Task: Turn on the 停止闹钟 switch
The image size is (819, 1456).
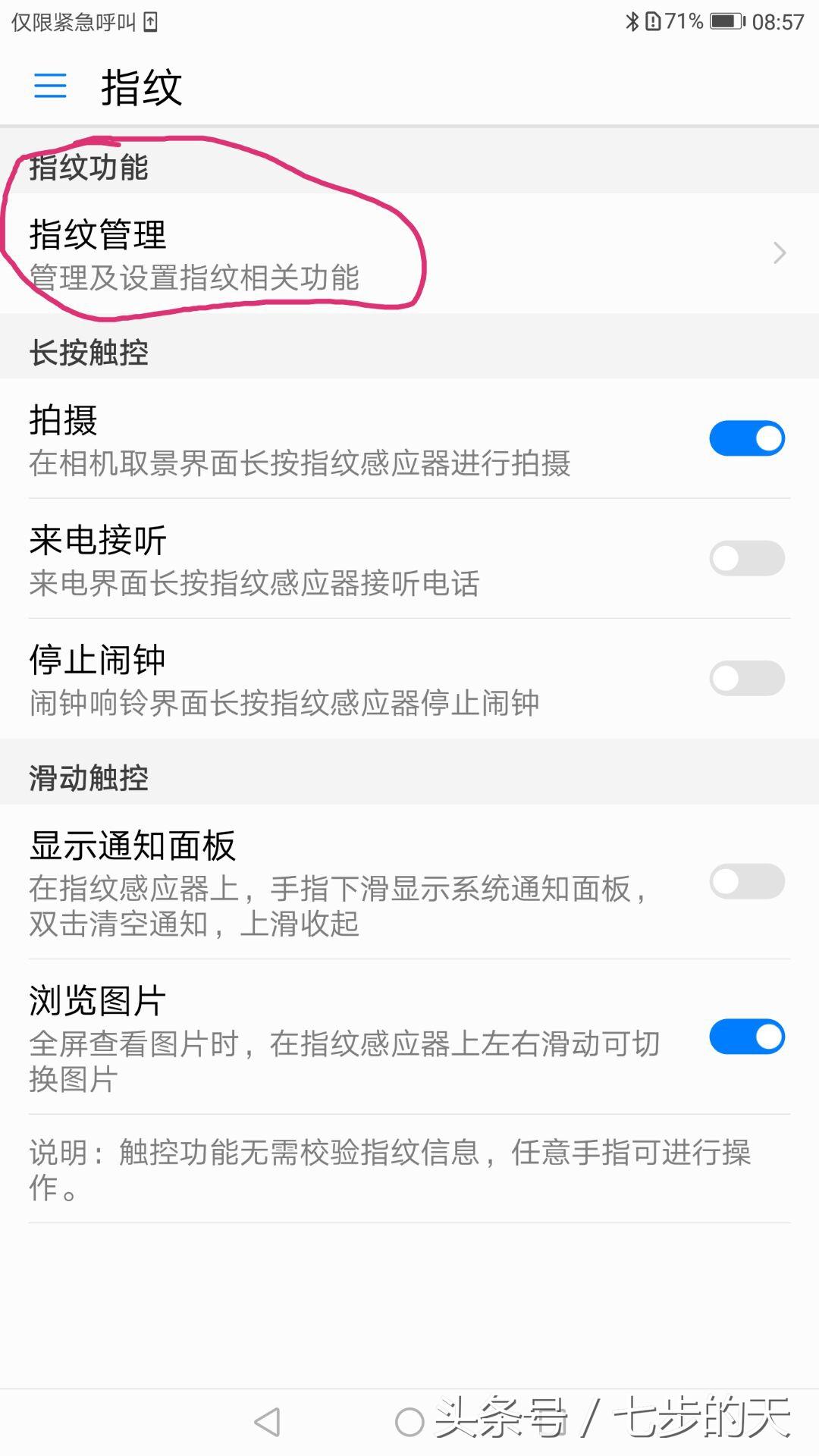Action: tap(747, 678)
